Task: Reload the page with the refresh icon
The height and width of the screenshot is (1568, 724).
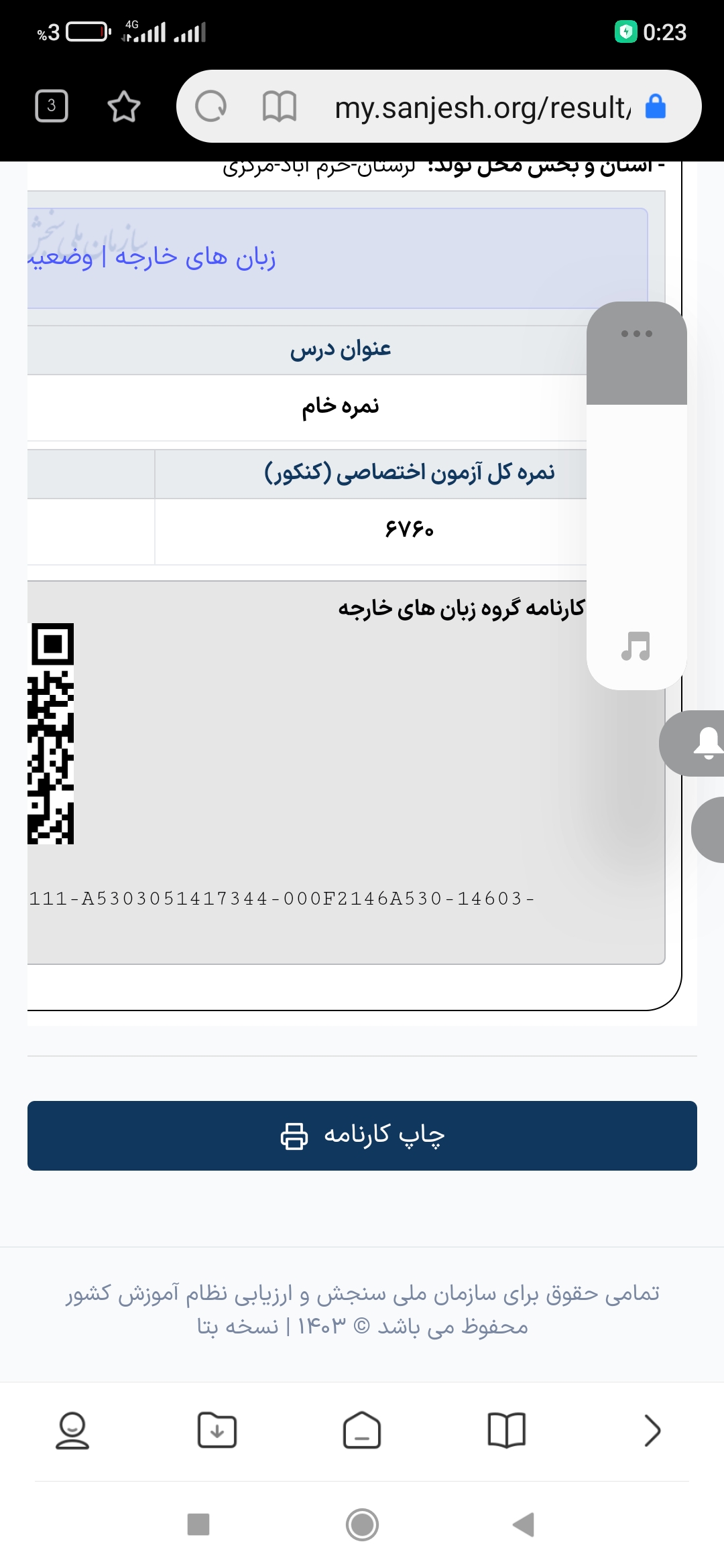Action: pyautogui.click(x=210, y=107)
